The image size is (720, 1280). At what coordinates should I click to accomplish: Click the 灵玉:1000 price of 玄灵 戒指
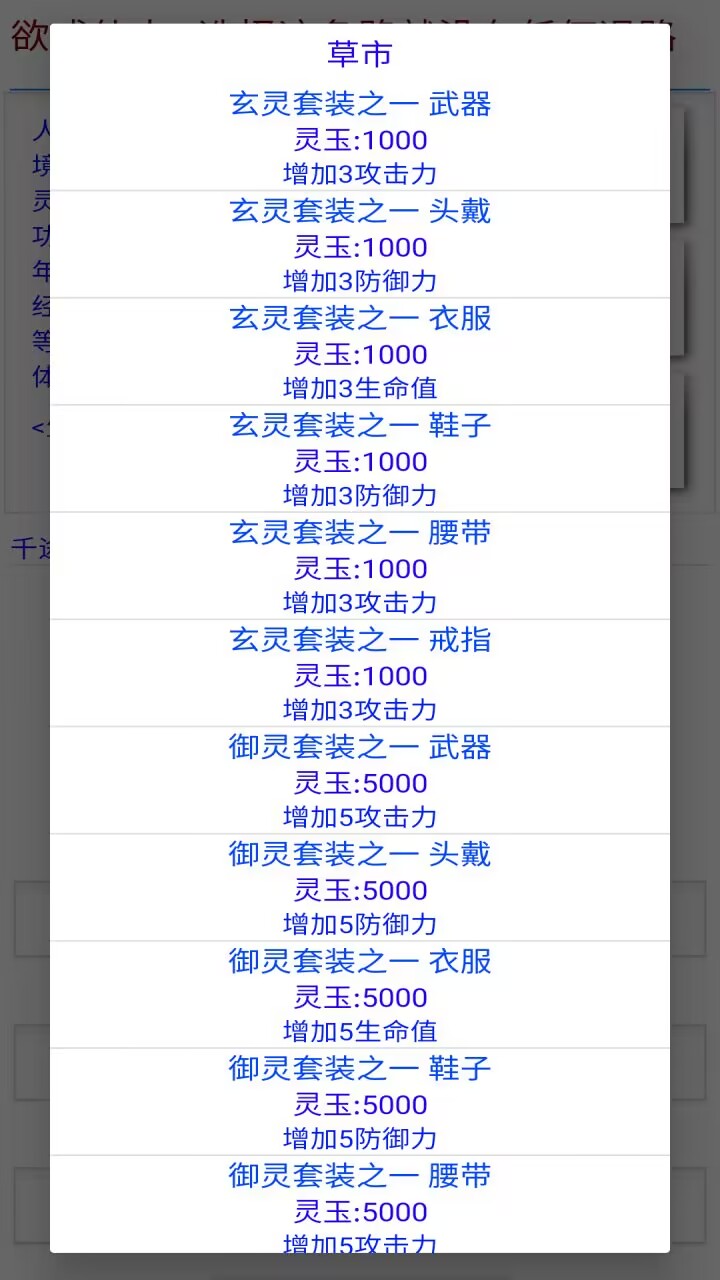(360, 675)
